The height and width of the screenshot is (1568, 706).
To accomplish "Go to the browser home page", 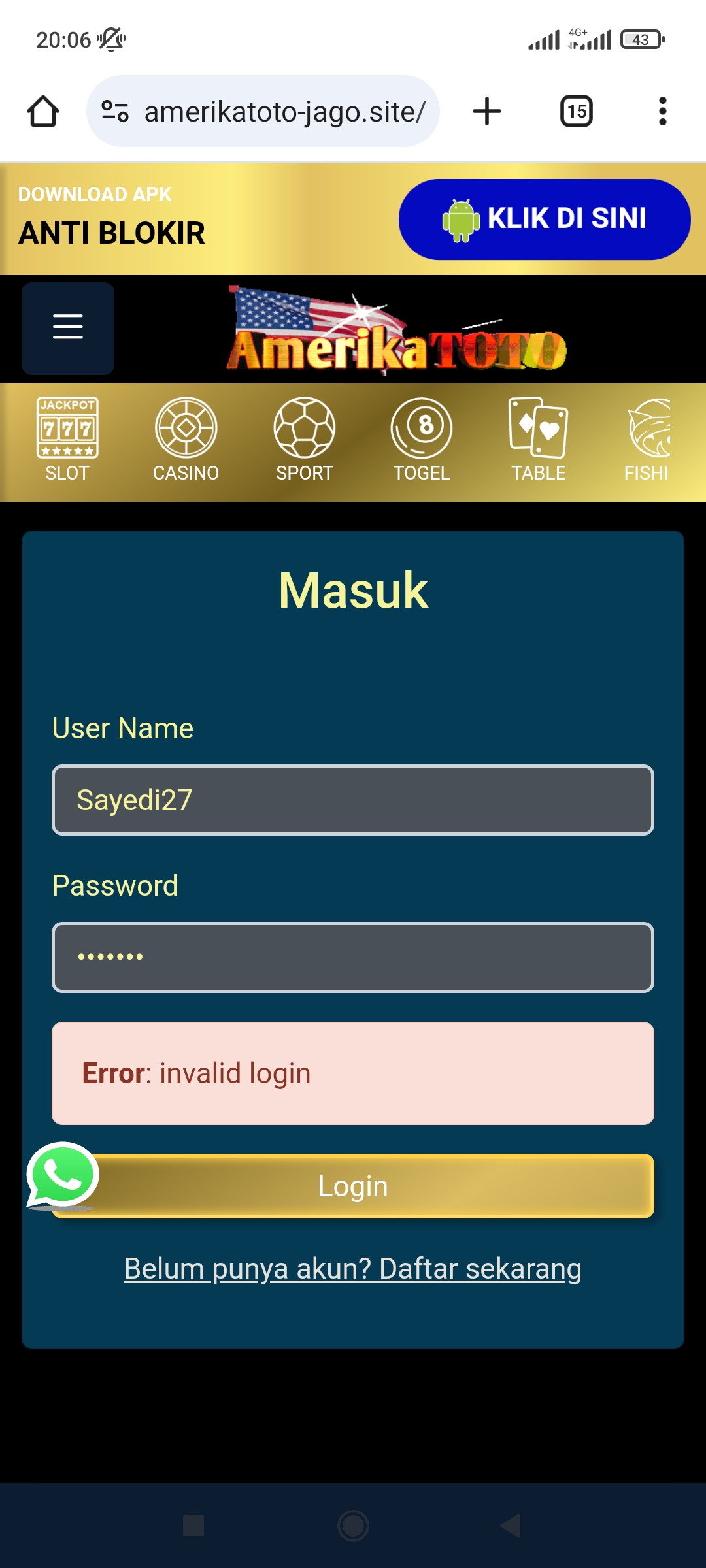I will point(43,111).
